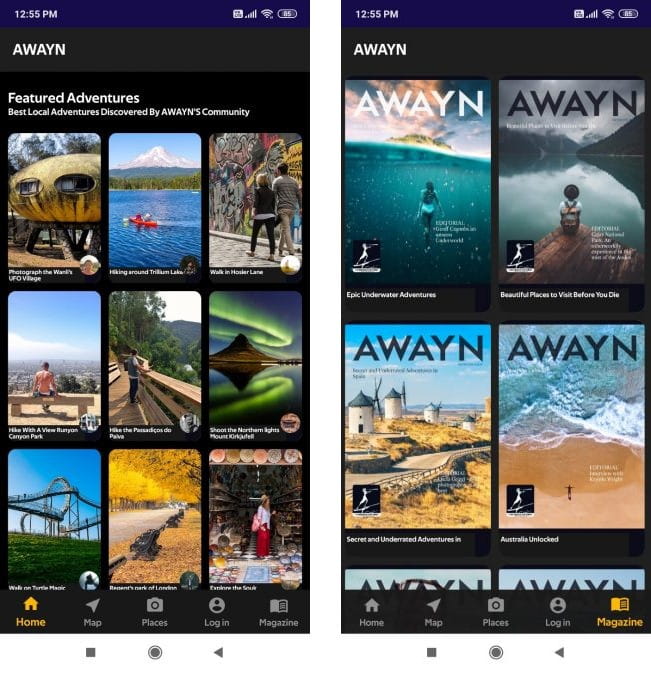This screenshot has width=651, height=673.
Task: Open the Australia Unlocked magazine issue
Action: [571, 435]
